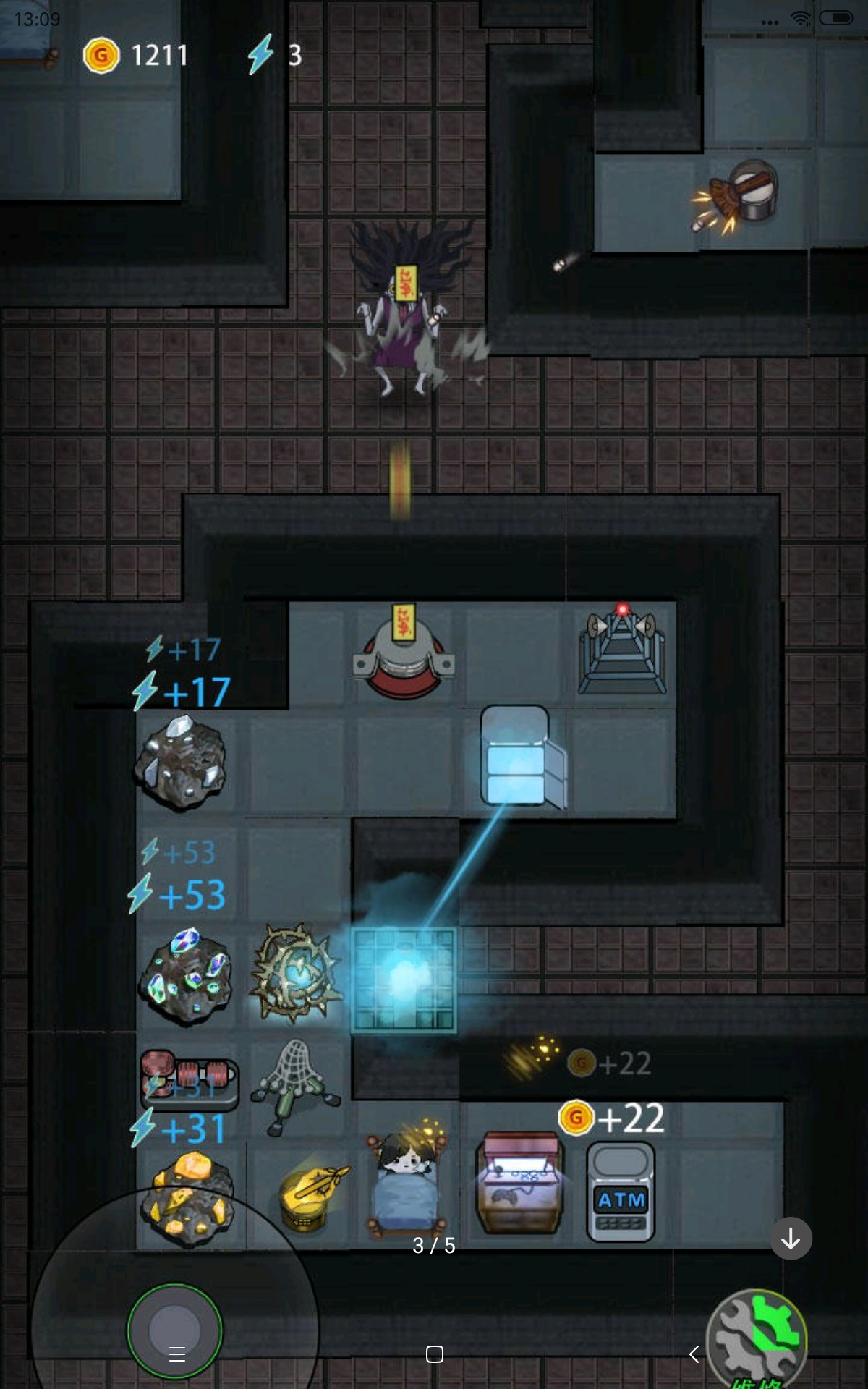Tap the bed with sleeping character
The image size is (868, 1389).
tap(407, 1179)
